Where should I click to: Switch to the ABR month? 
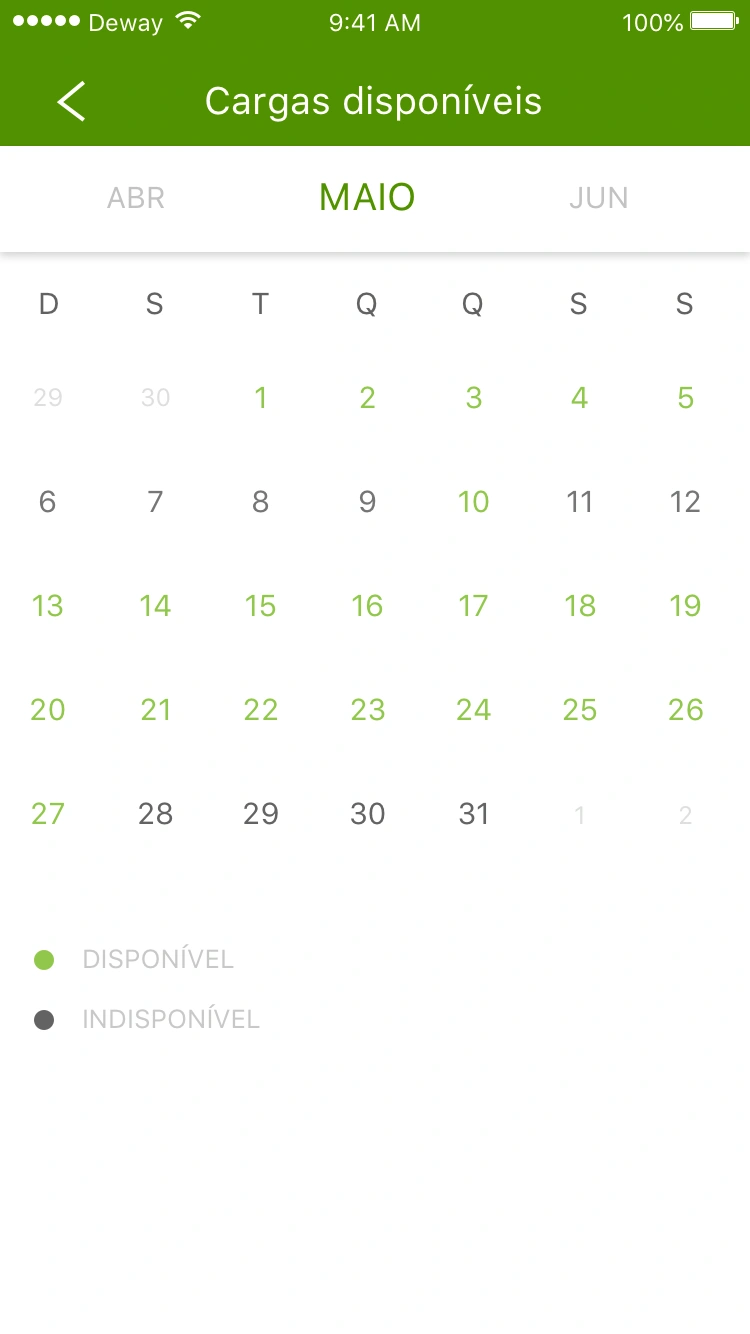click(x=136, y=198)
